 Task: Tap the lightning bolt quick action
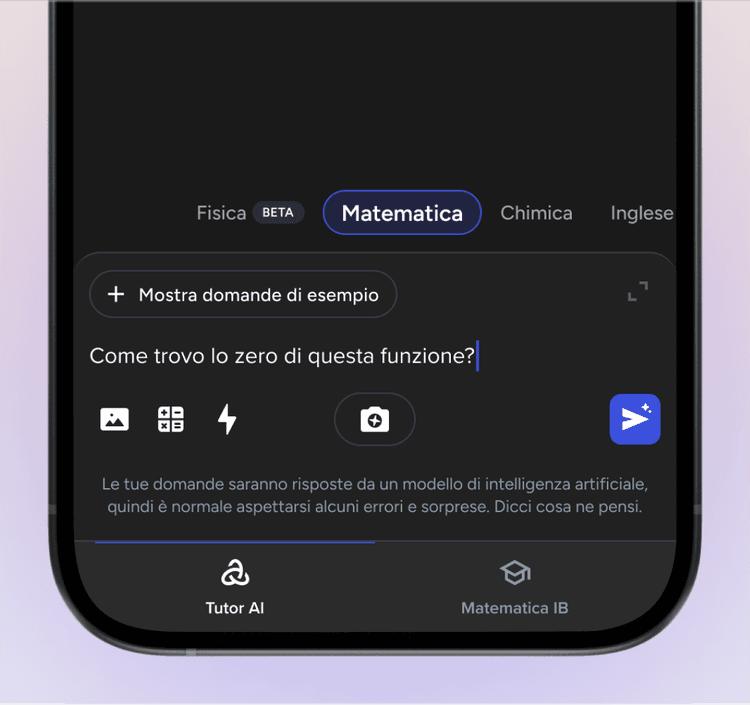pyautogui.click(x=227, y=419)
